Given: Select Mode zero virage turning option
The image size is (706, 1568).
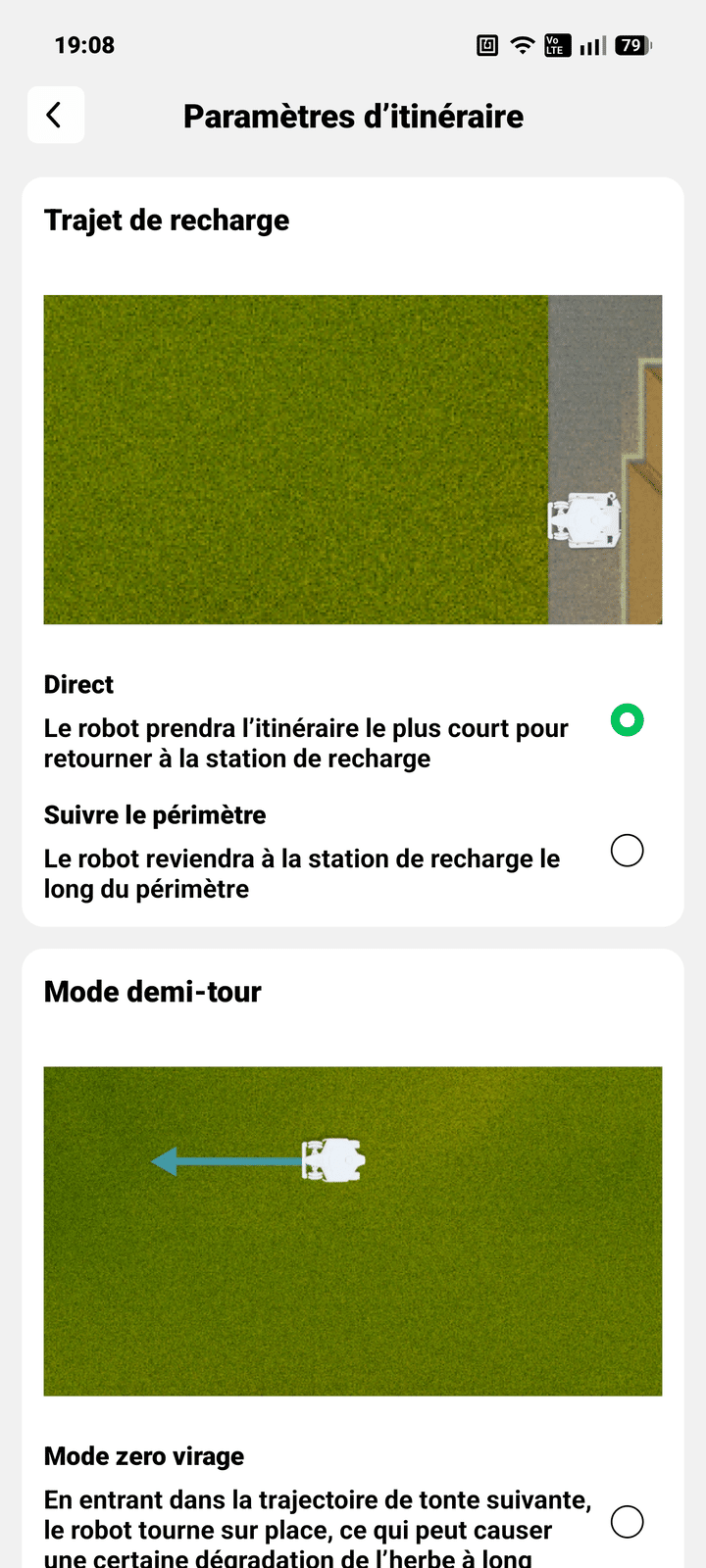Looking at the screenshot, I should point(627,1521).
